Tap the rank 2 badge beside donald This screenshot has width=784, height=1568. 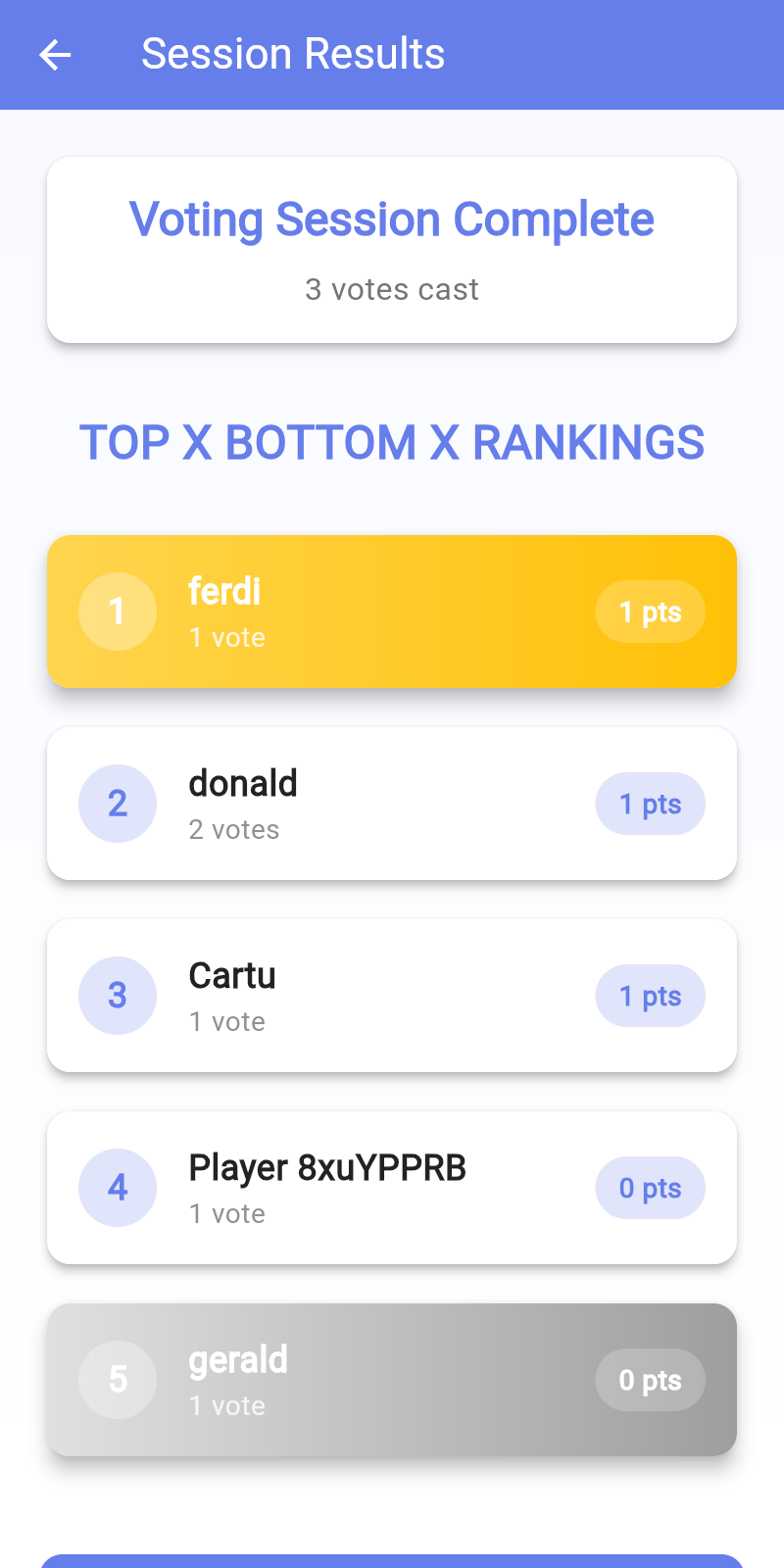(118, 804)
